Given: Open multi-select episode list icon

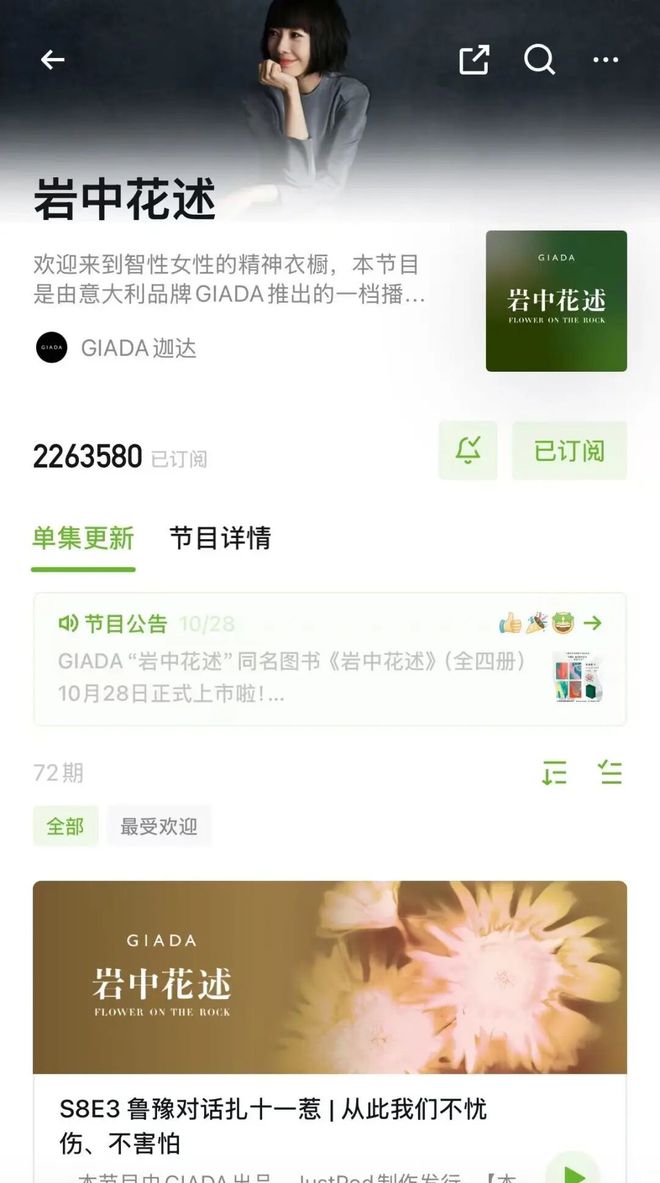Looking at the screenshot, I should [x=610, y=772].
